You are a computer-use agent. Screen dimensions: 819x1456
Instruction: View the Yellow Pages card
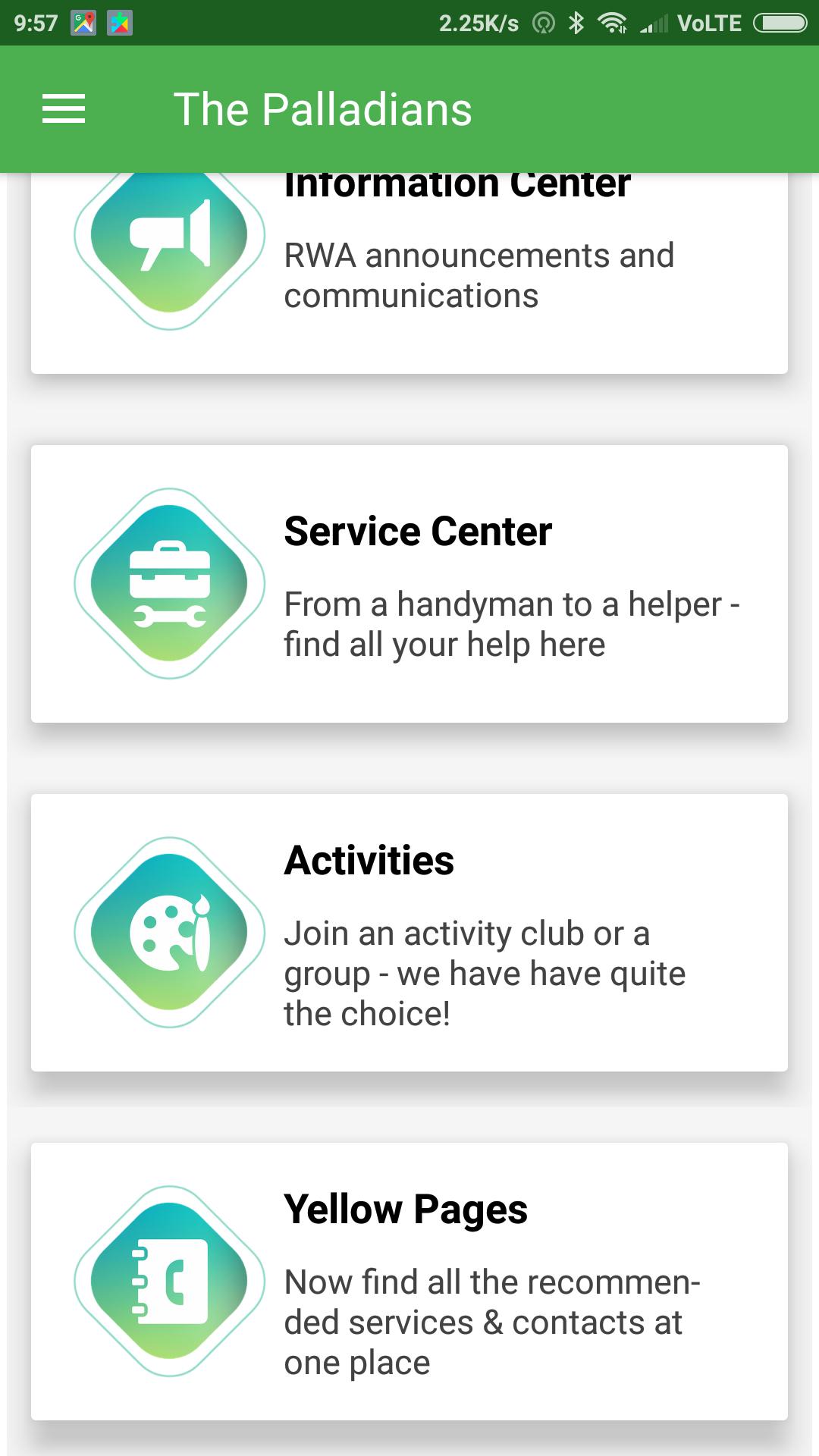pos(409,1282)
